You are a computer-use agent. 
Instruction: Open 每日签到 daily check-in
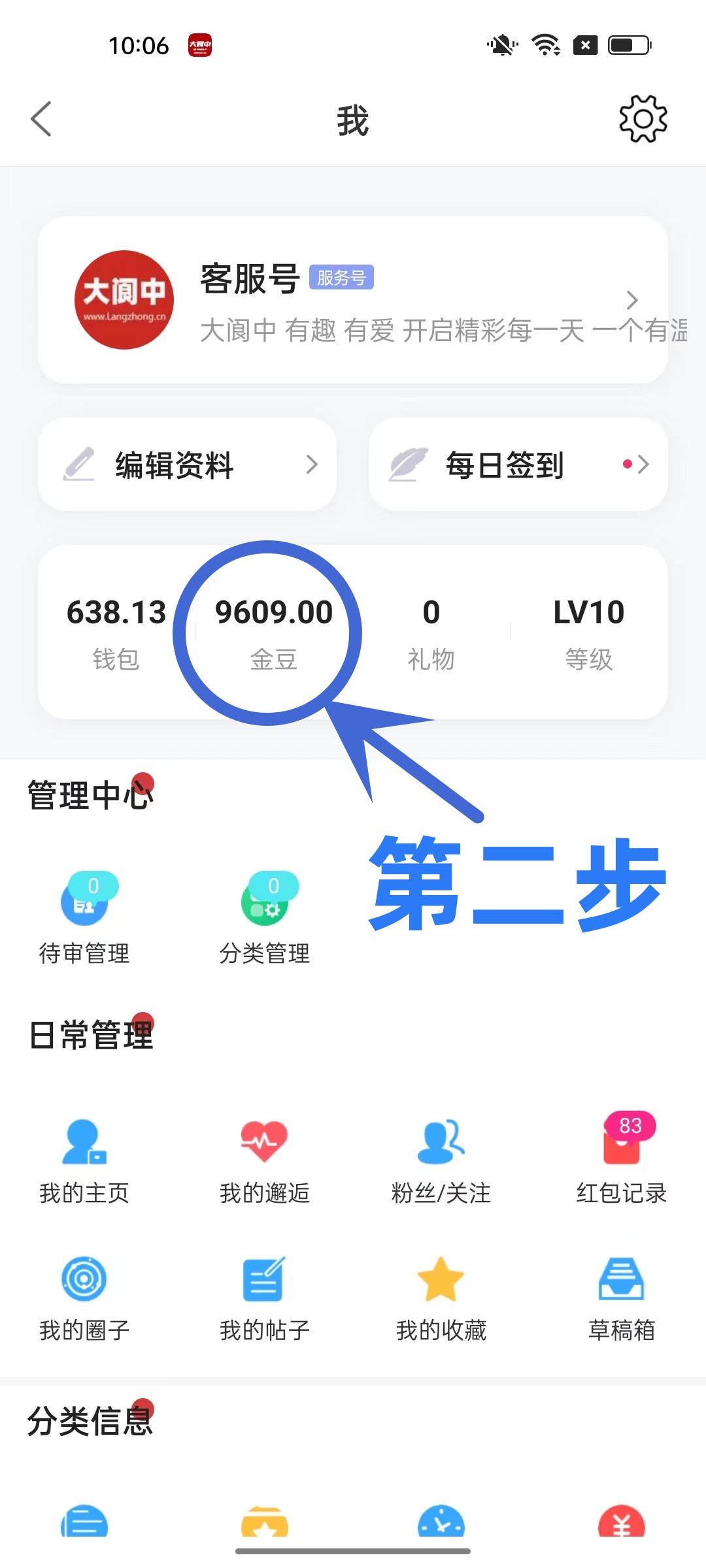(518, 465)
